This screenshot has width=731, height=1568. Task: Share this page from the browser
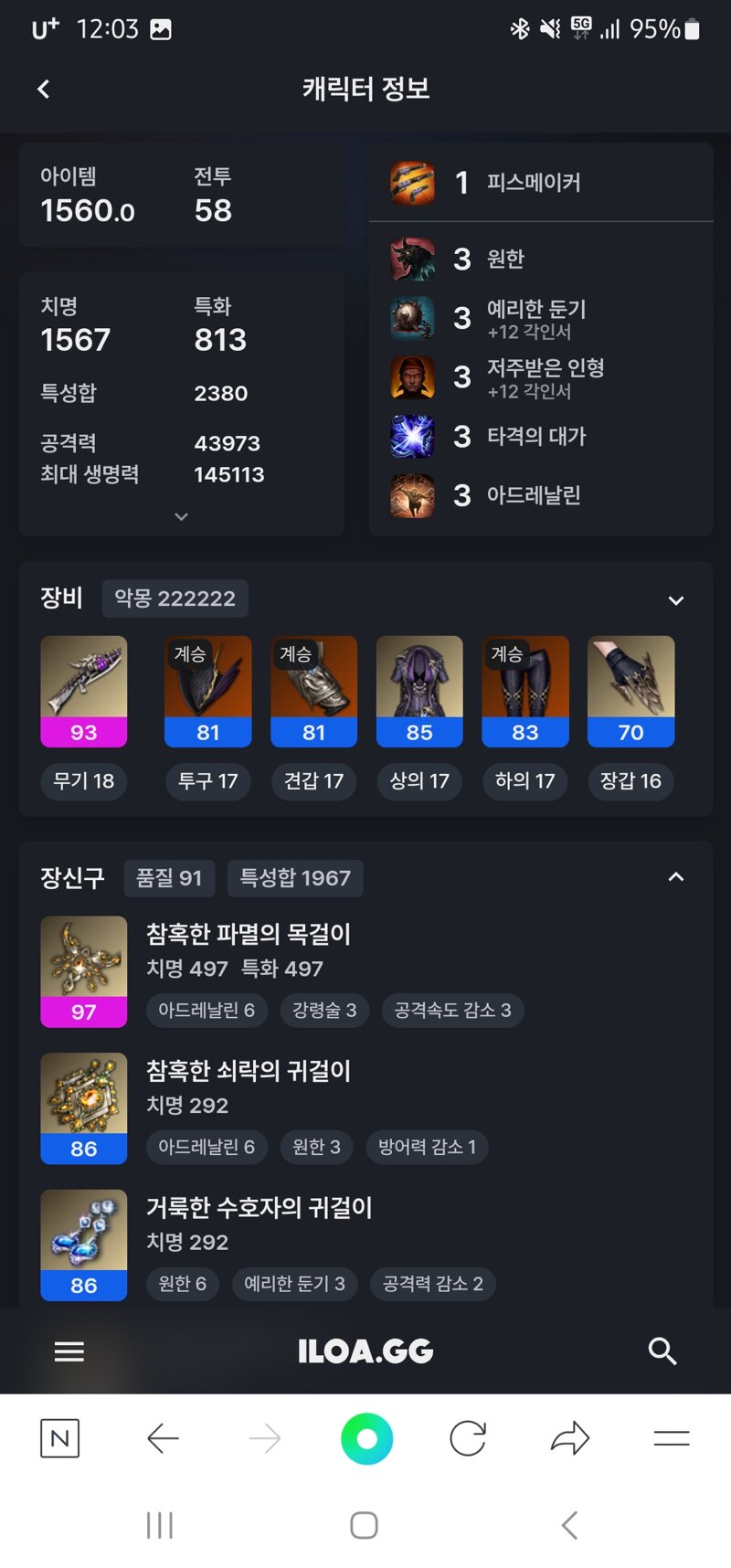click(570, 1439)
